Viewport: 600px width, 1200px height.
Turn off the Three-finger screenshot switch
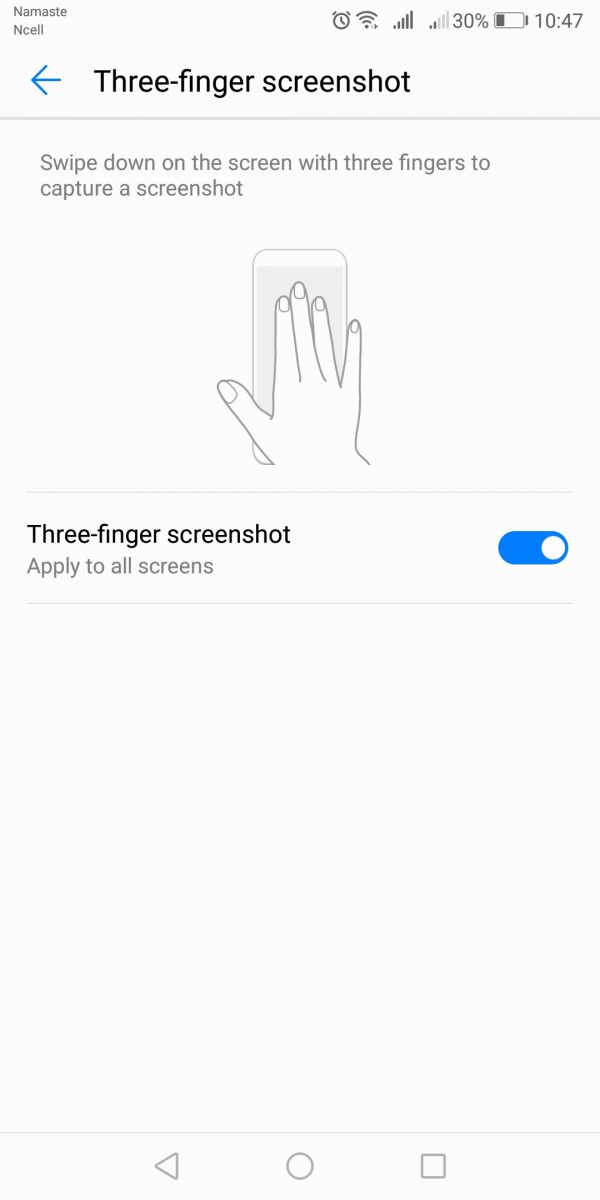(532, 548)
